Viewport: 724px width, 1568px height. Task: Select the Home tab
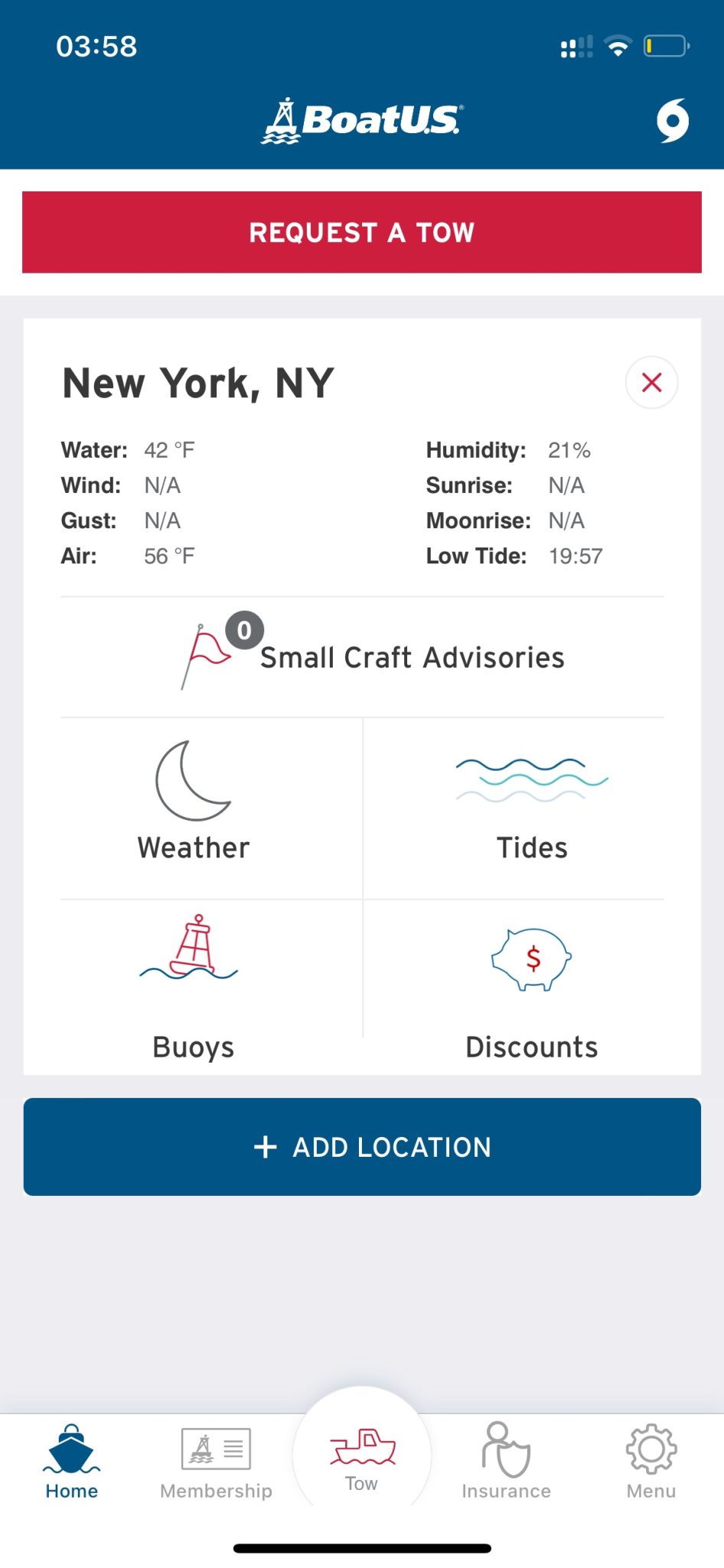pos(71,1466)
